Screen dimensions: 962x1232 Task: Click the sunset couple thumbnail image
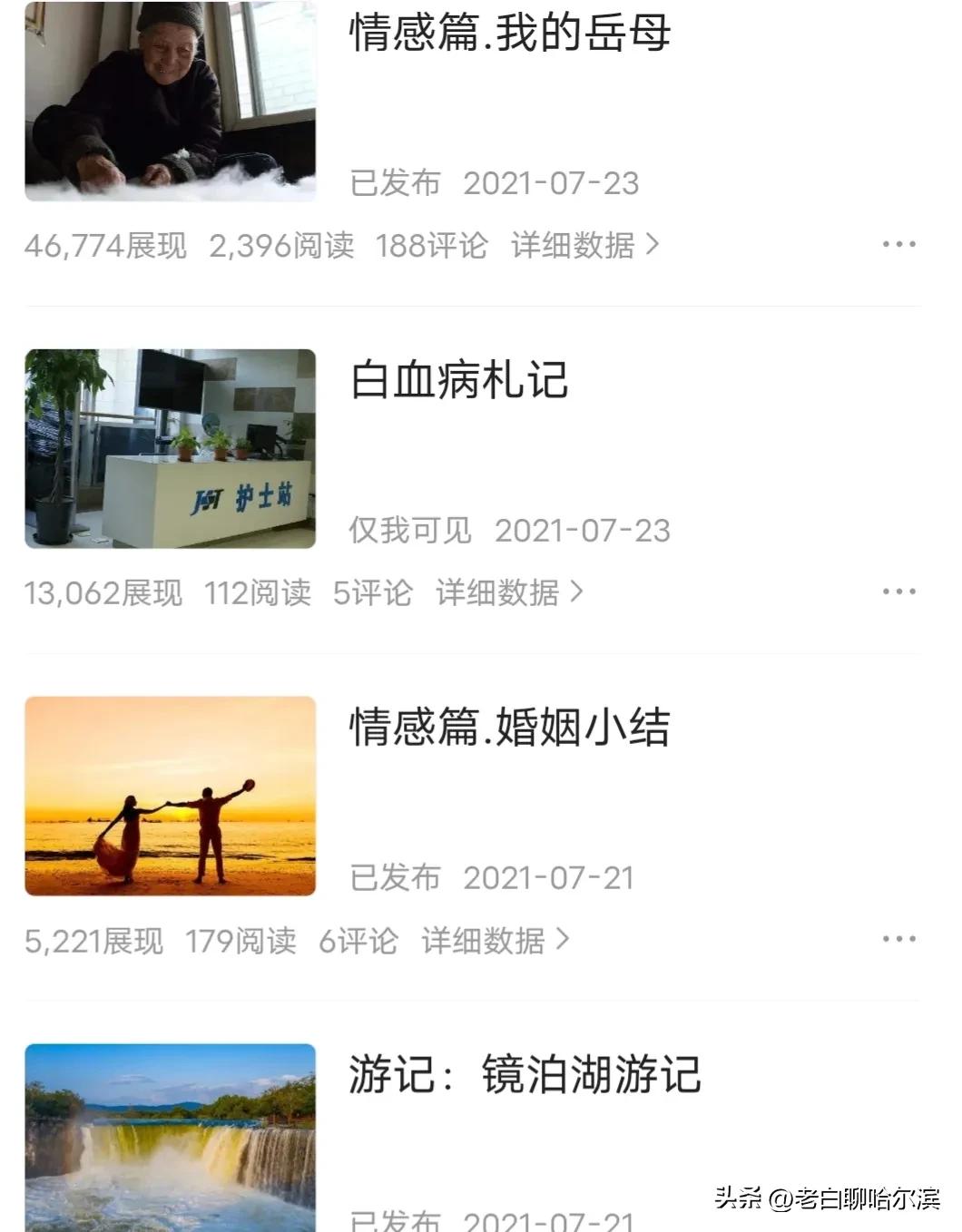click(172, 797)
